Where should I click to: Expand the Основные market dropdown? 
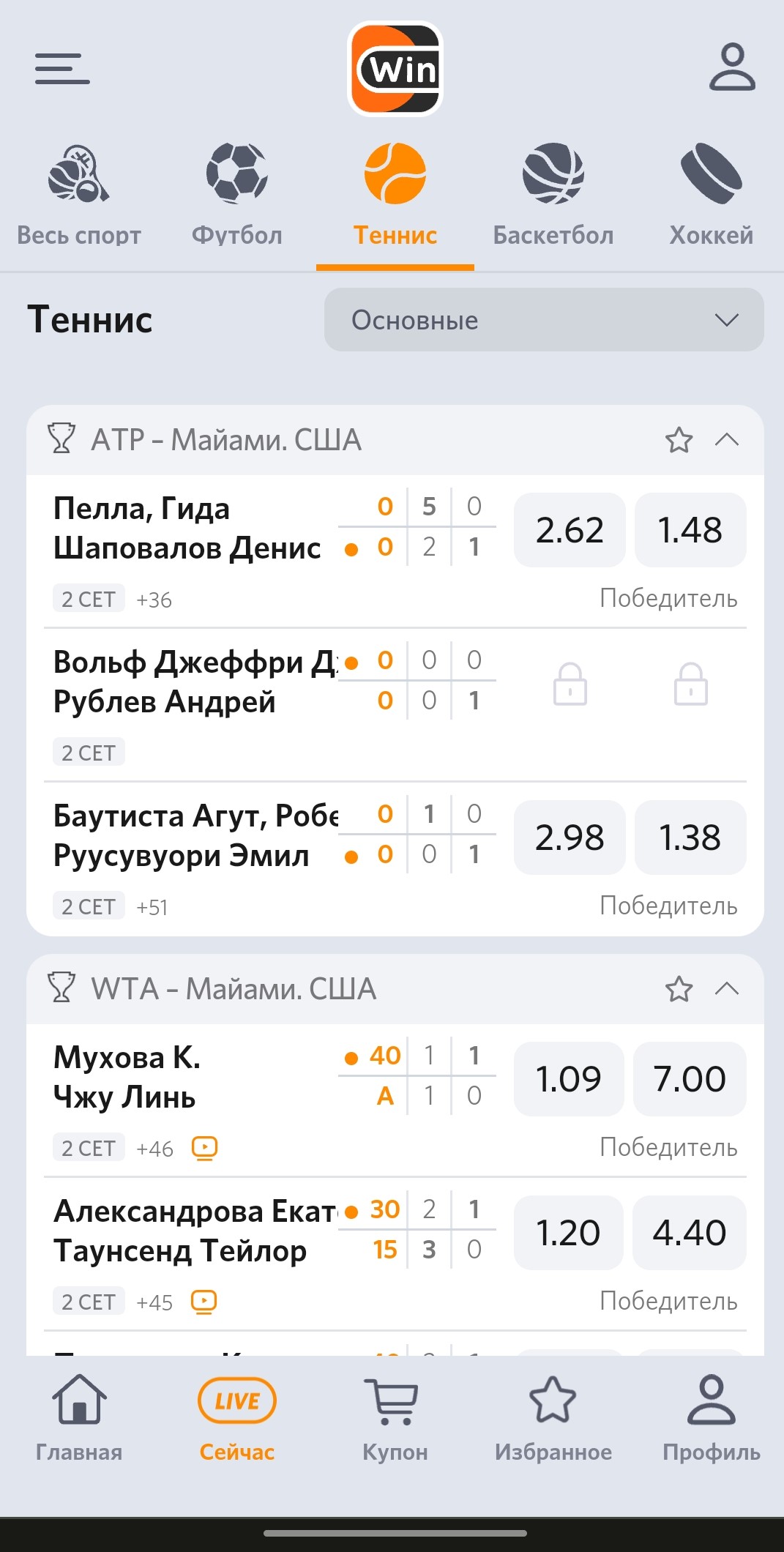point(544,320)
